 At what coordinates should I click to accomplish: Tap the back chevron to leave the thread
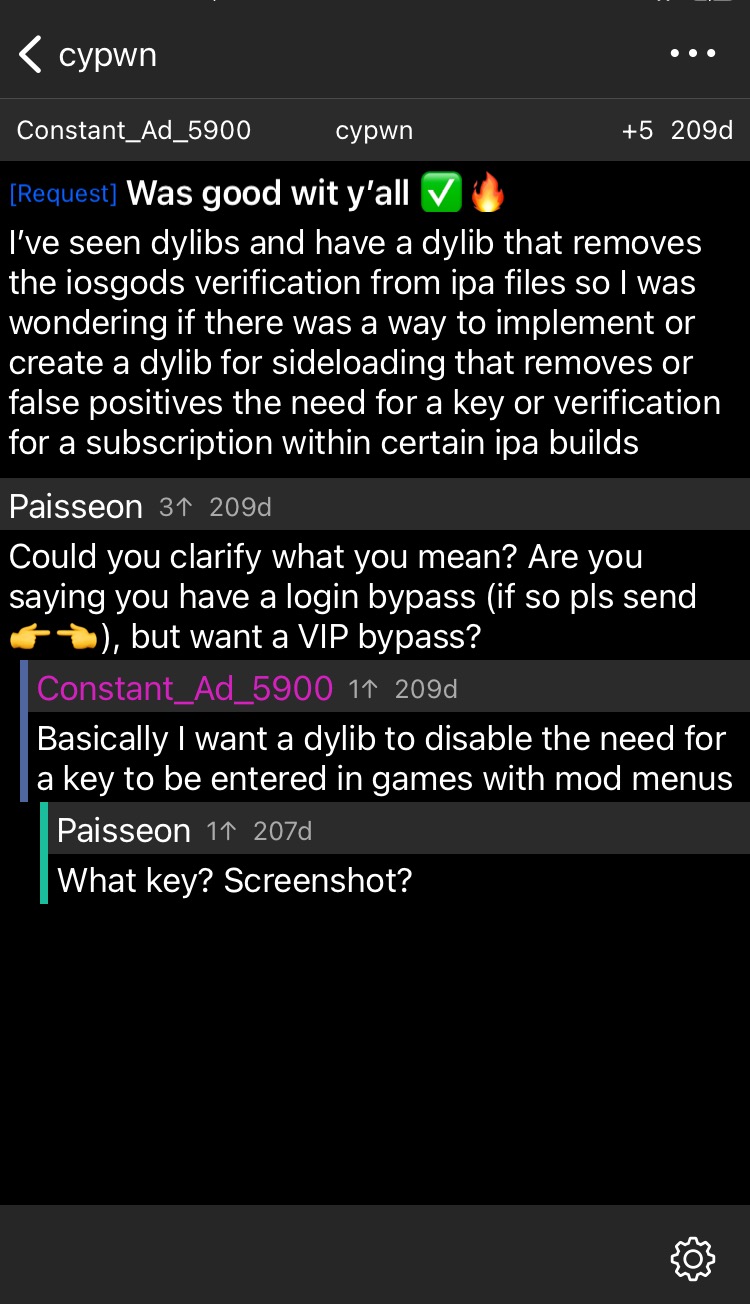click(x=29, y=54)
